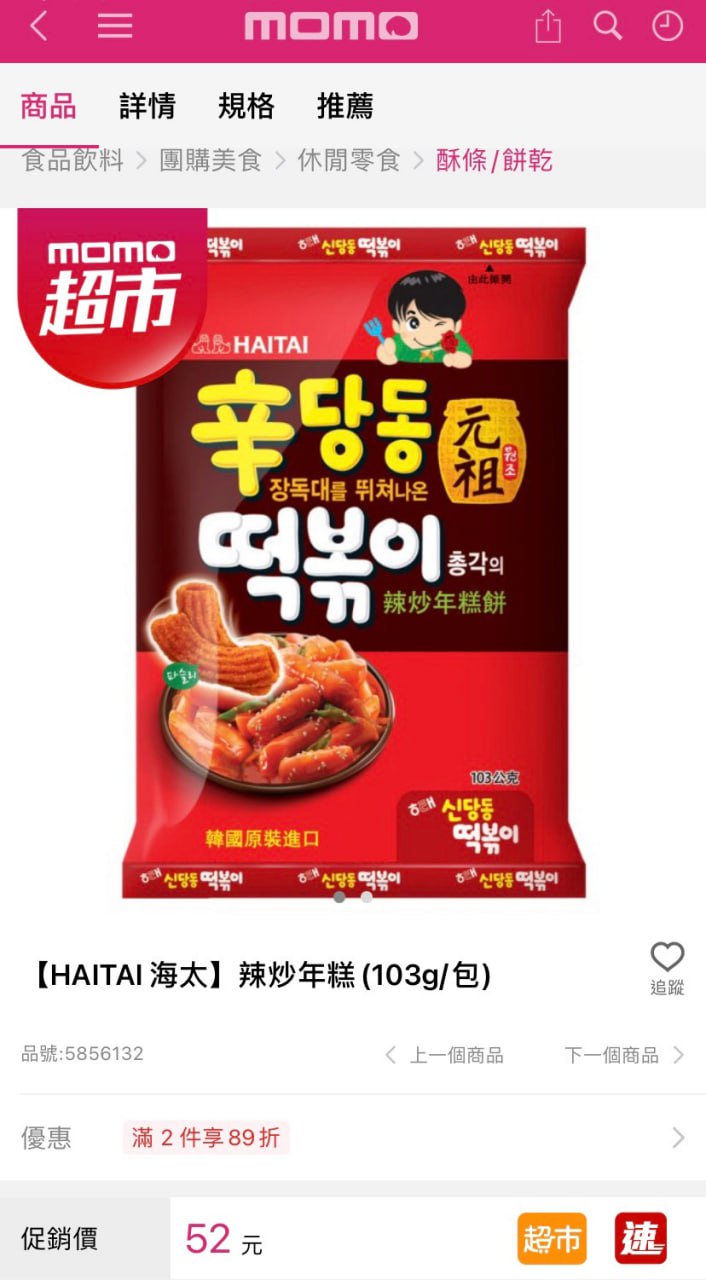The height and width of the screenshot is (1280, 706).
Task: Tap the red 速 delivery badge
Action: pos(641,1239)
